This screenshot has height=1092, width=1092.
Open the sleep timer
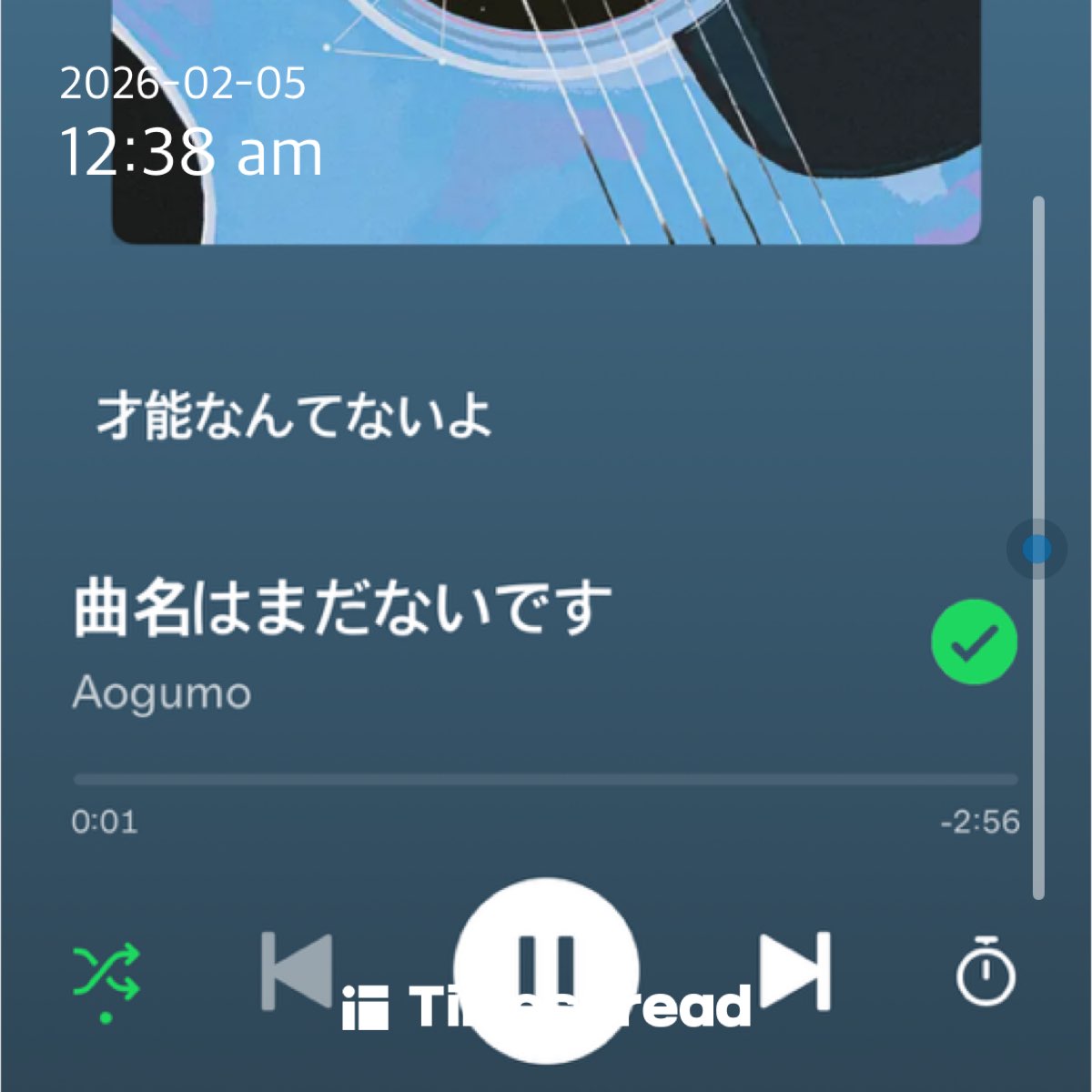click(986, 972)
